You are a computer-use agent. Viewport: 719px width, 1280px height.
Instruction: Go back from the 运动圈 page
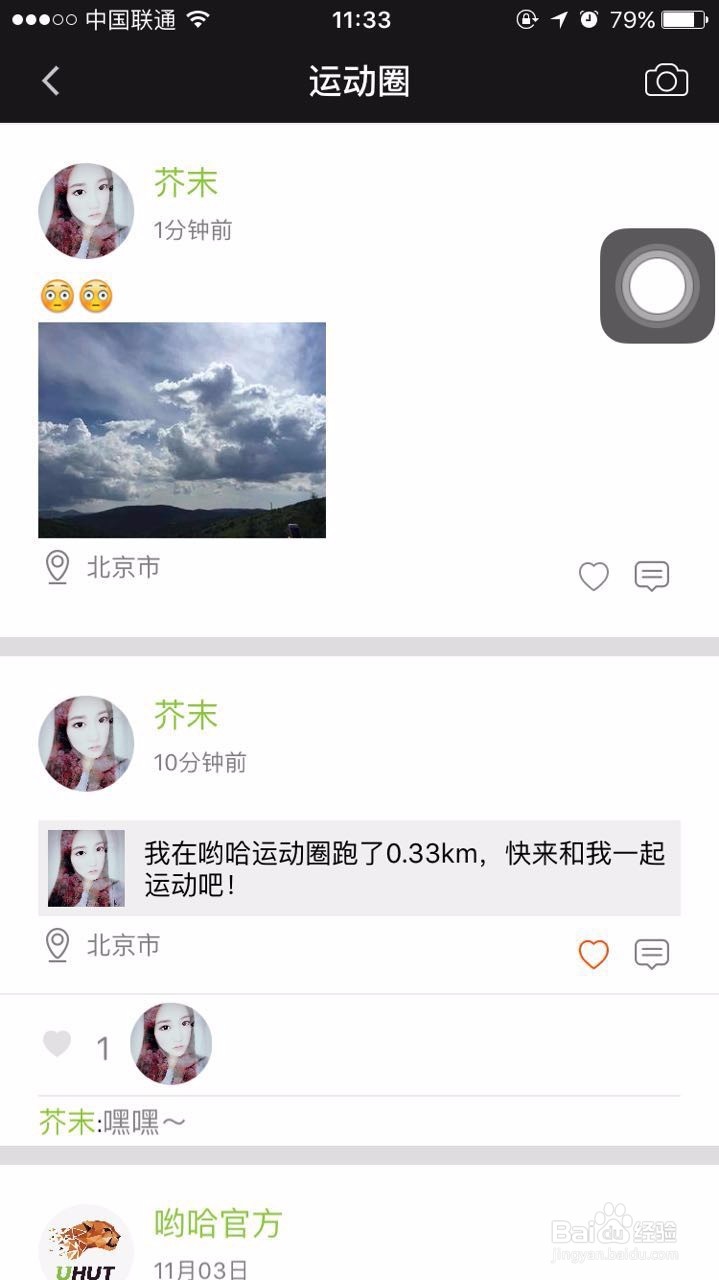51,81
